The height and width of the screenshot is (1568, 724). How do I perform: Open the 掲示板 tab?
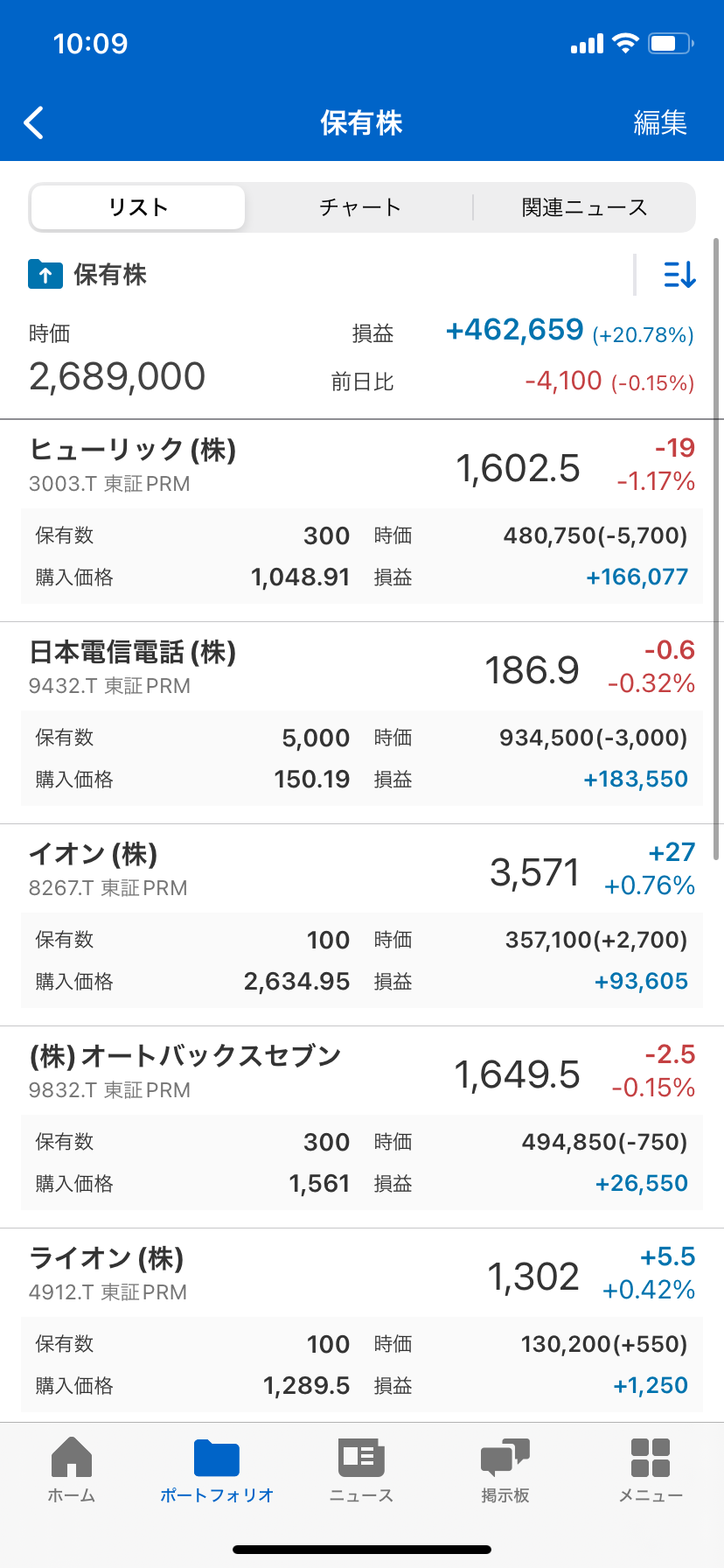click(505, 1470)
